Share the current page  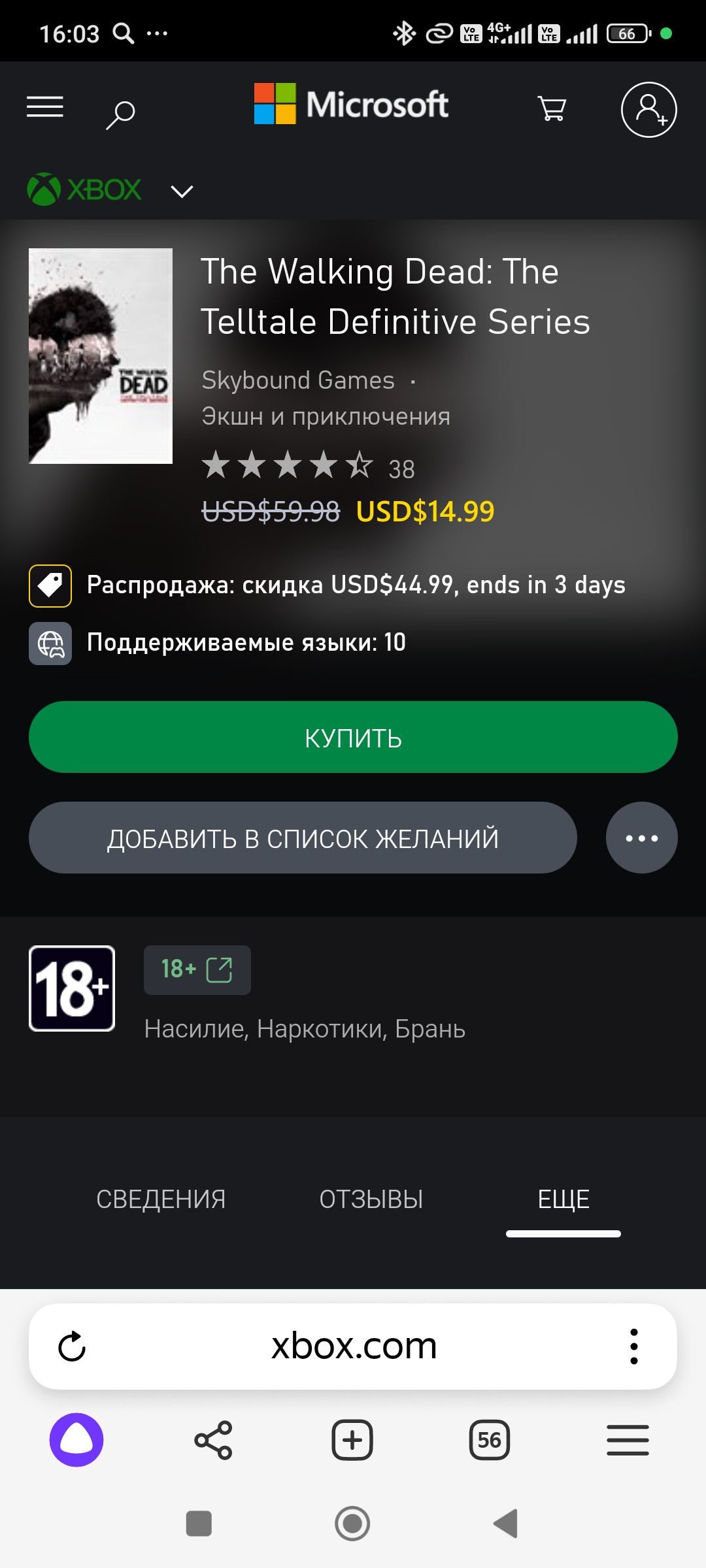[213, 1440]
